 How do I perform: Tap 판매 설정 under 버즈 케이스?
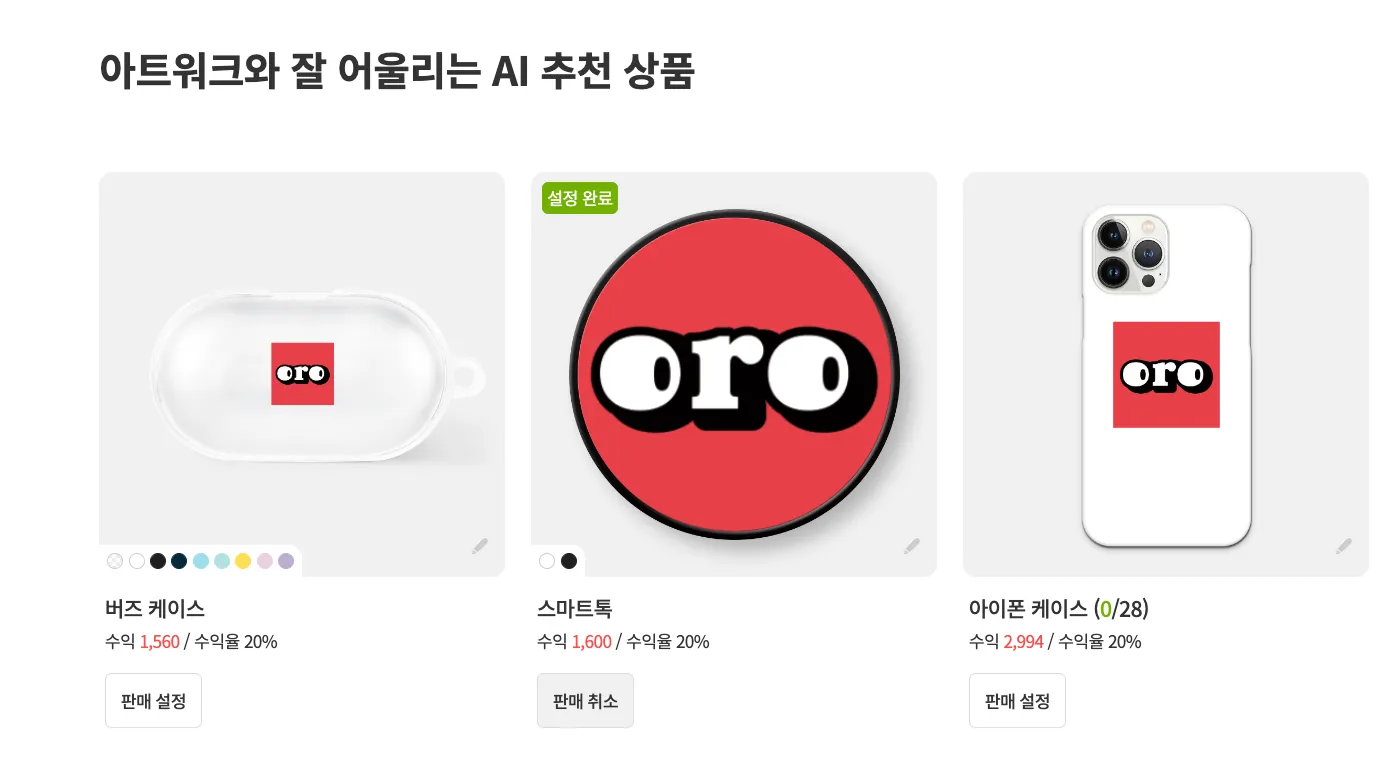(153, 700)
